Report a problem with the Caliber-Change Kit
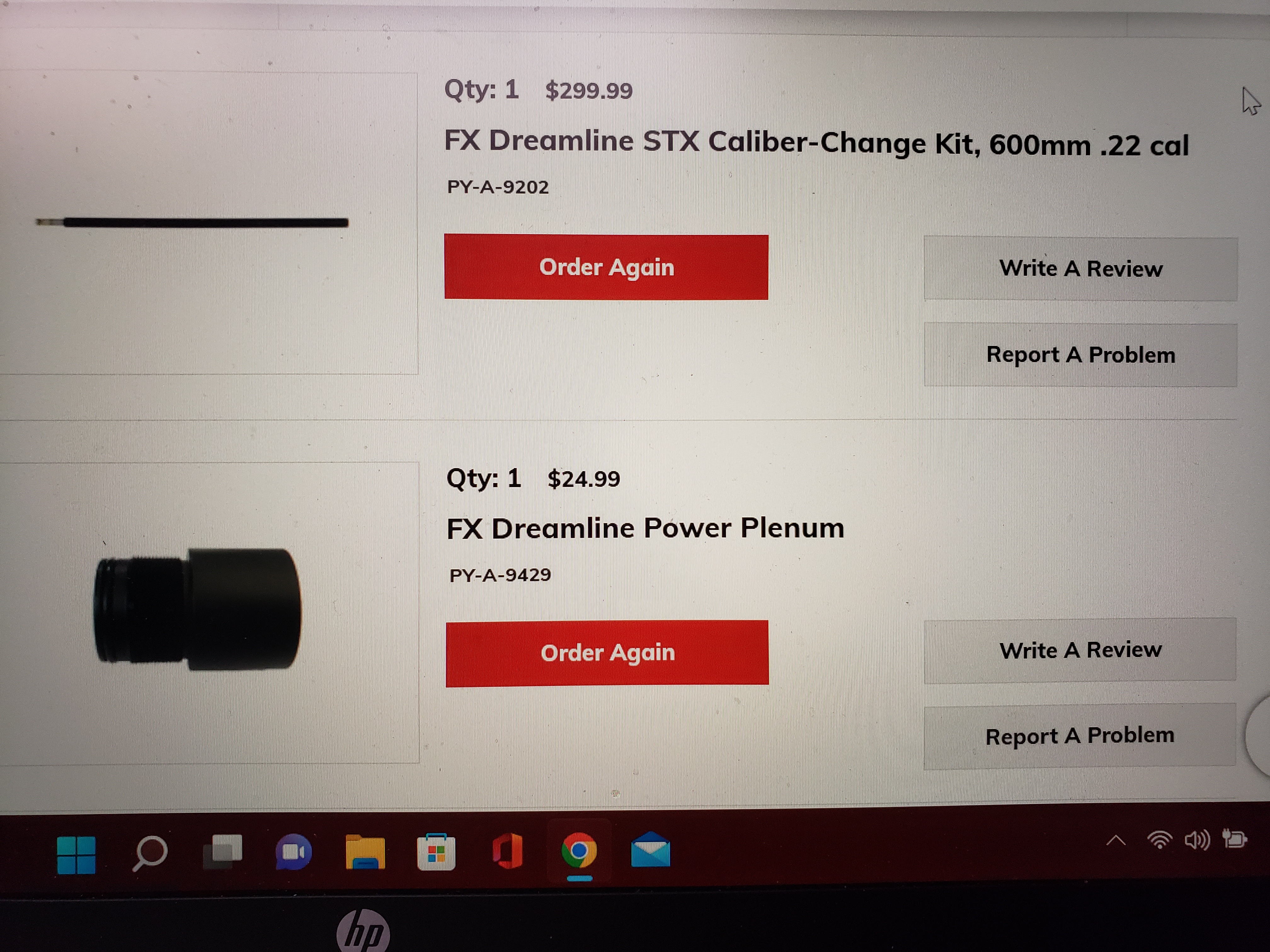This screenshot has width=1270, height=952. pyautogui.click(x=1080, y=354)
